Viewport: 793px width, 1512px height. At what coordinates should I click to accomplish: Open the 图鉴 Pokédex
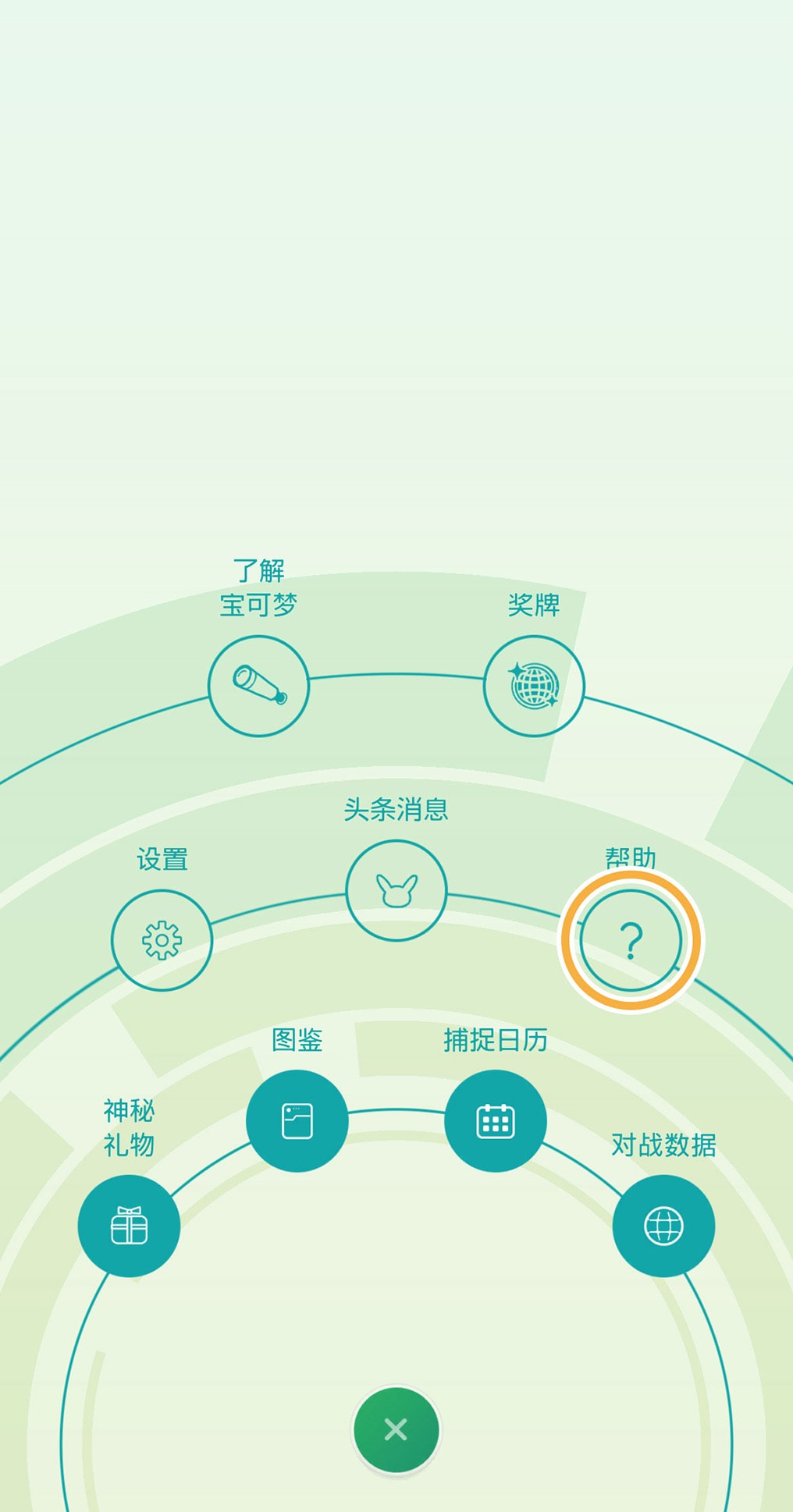pyautogui.click(x=297, y=1120)
